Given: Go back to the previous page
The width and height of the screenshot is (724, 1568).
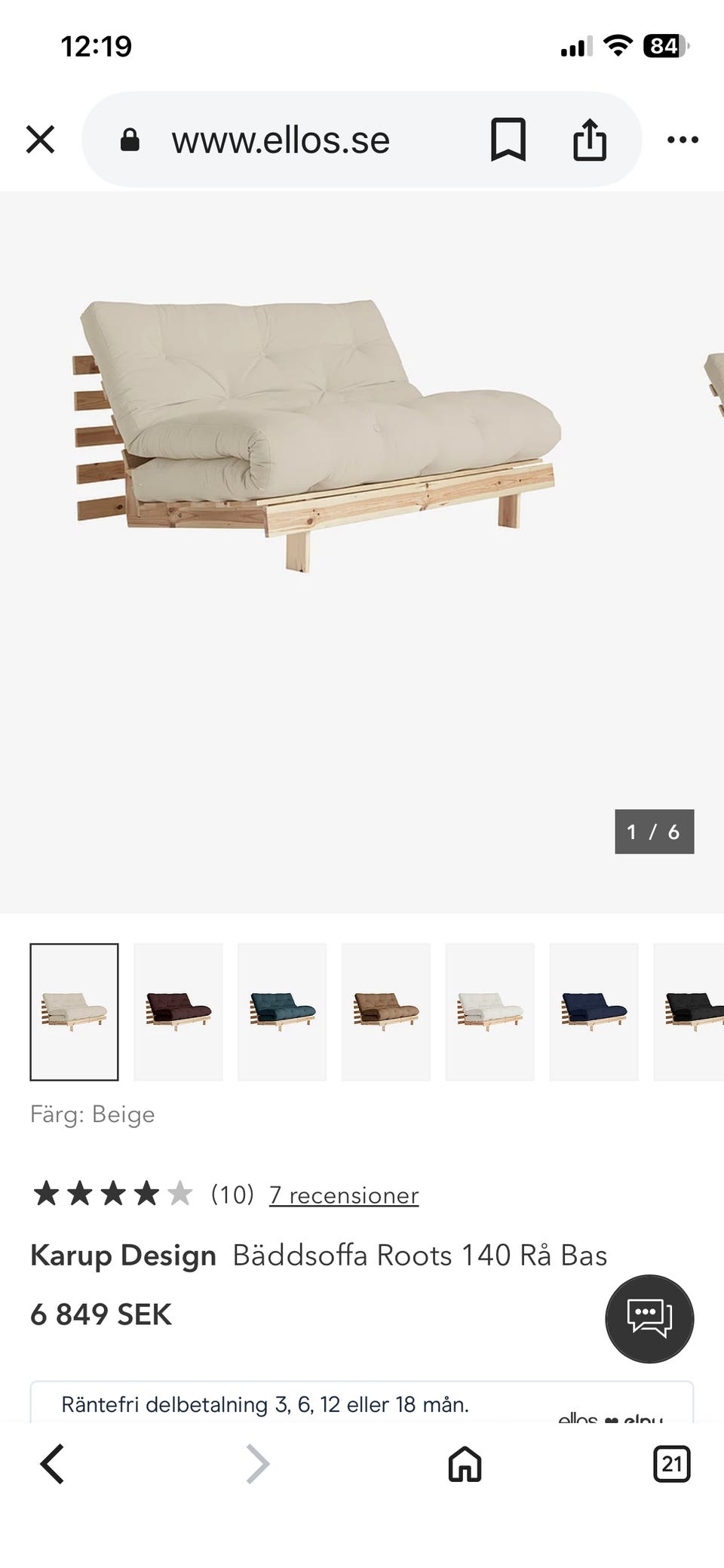Looking at the screenshot, I should click(x=52, y=1464).
